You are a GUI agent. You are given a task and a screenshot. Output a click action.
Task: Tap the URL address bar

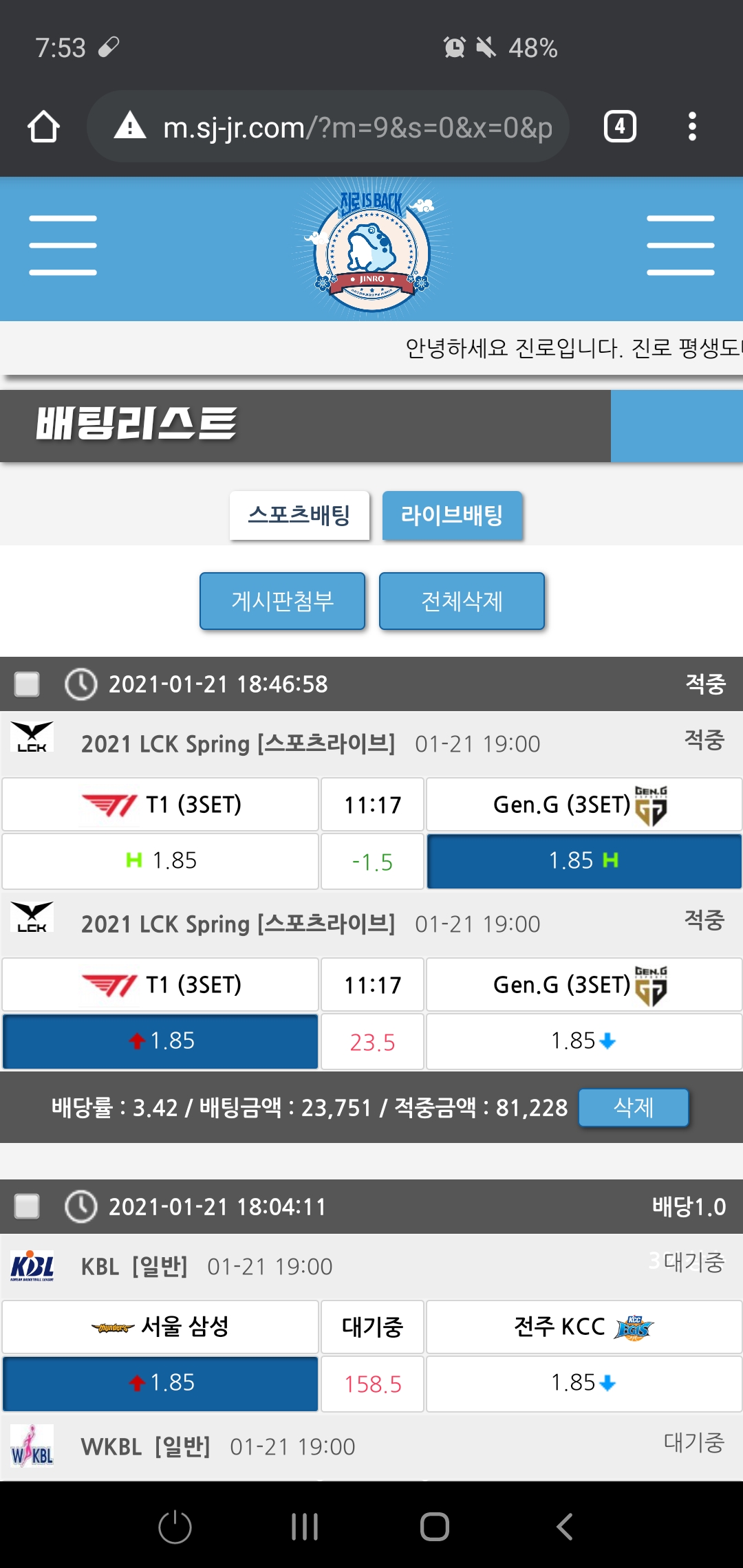344,127
